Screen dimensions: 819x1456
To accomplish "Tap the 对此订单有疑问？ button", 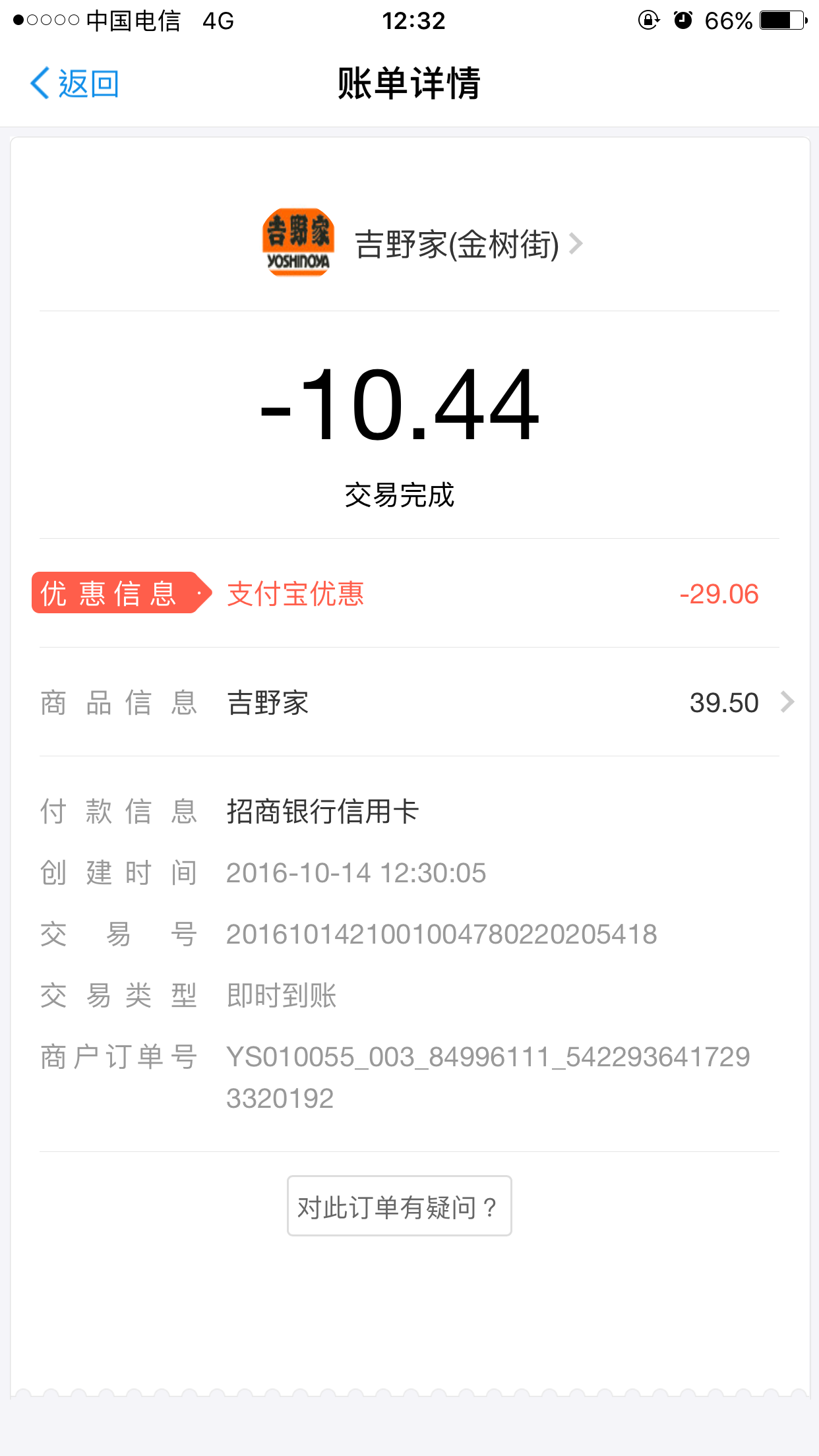I will tap(399, 1206).
